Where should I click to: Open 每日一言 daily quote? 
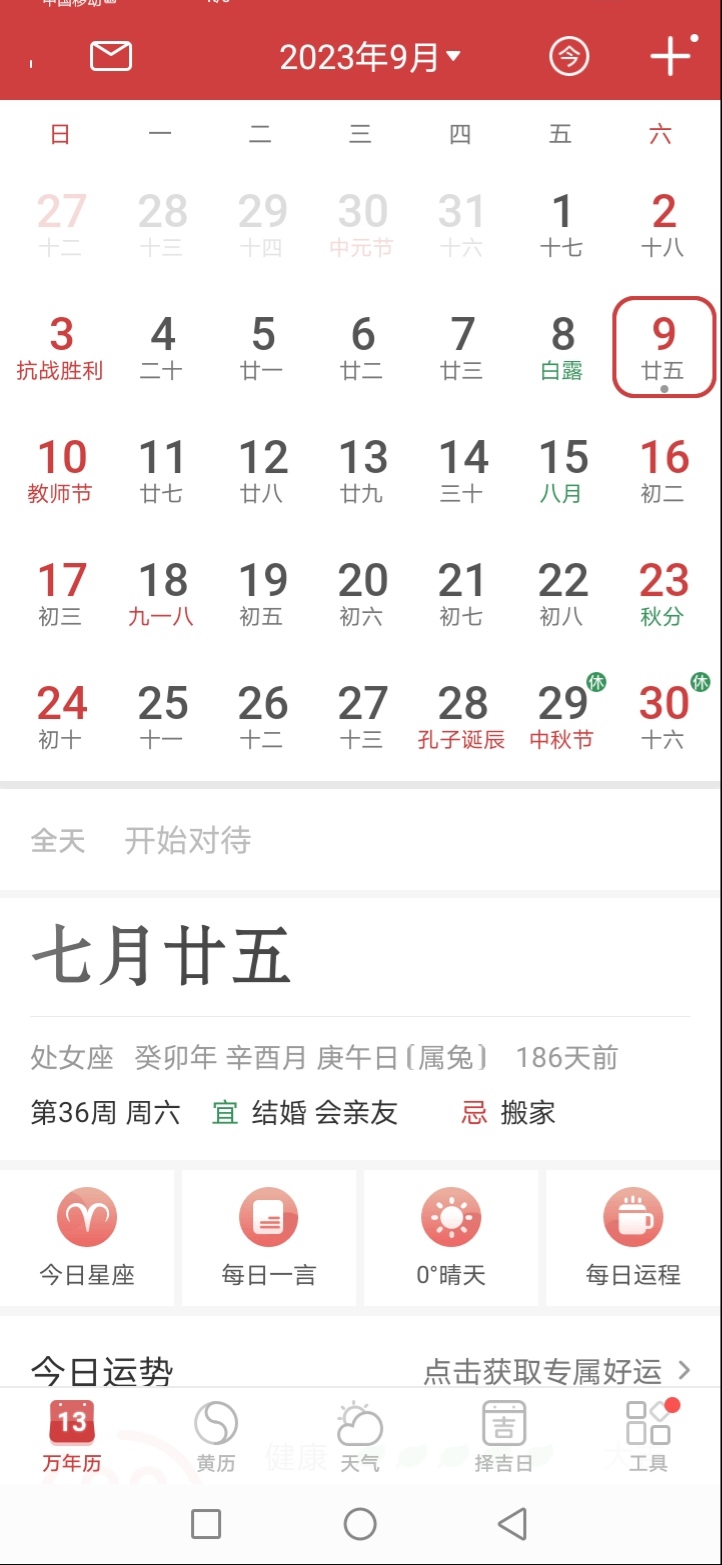(x=269, y=1237)
